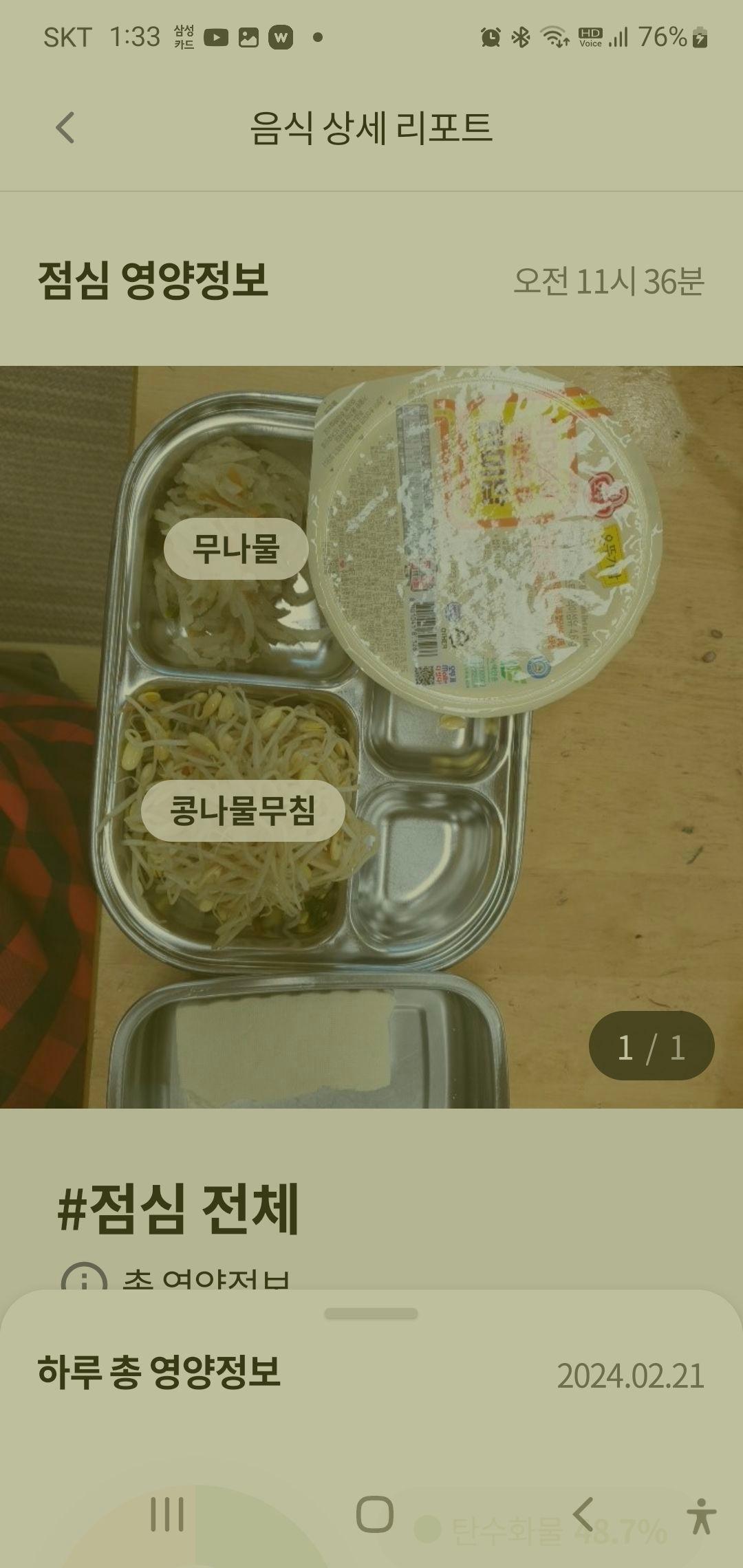The image size is (743, 1568).
Task: Open the system recent apps button
Action: (167, 1514)
